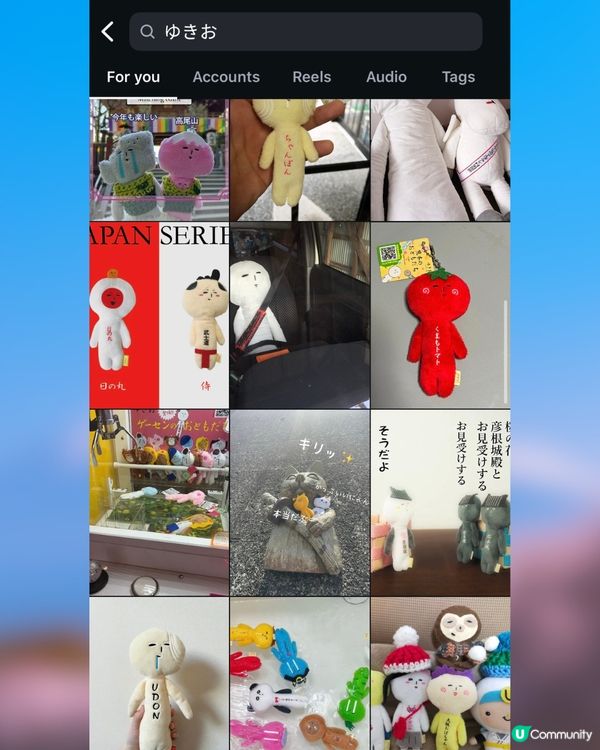The width and height of the screenshot is (600, 750).
Task: Switch to the Accounts tab
Action: (226, 77)
